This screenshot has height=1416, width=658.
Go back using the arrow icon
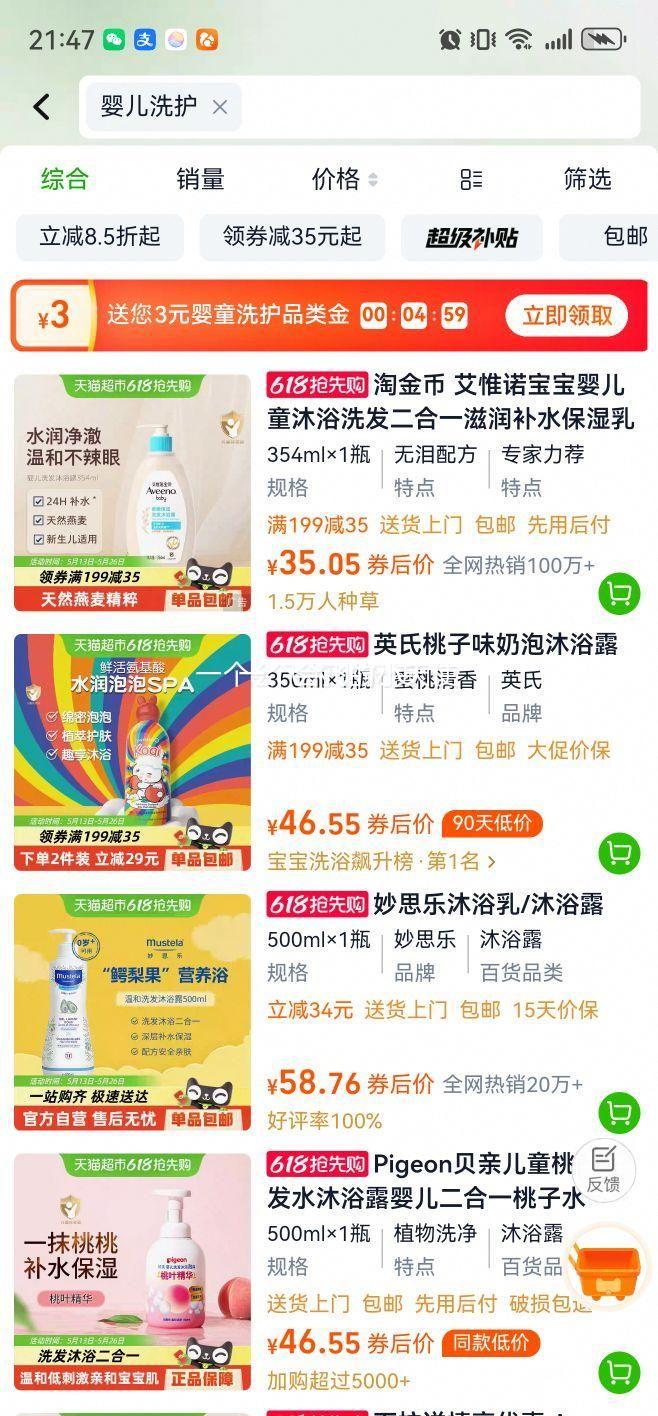pos(41,107)
